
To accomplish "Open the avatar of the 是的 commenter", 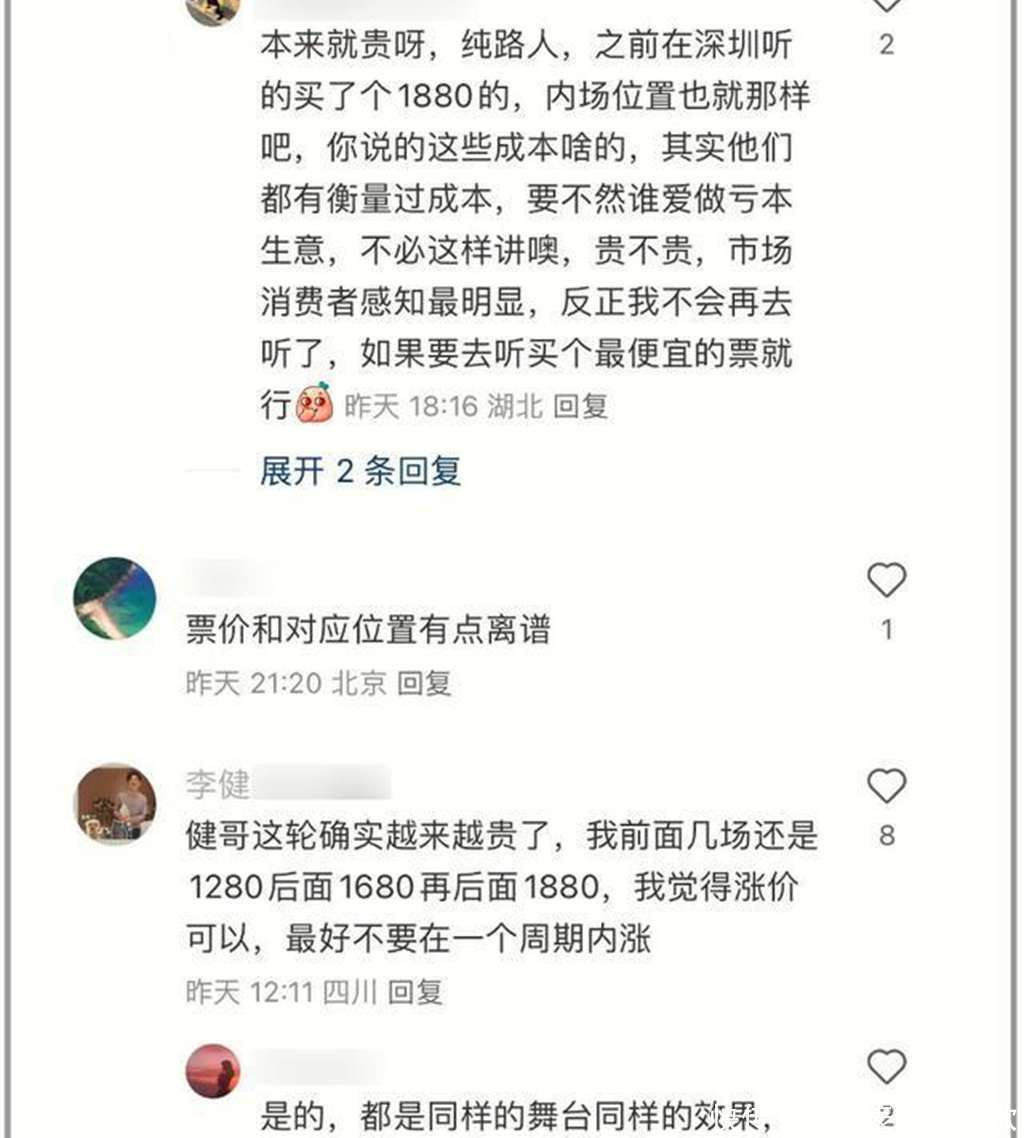I will (x=213, y=1071).
